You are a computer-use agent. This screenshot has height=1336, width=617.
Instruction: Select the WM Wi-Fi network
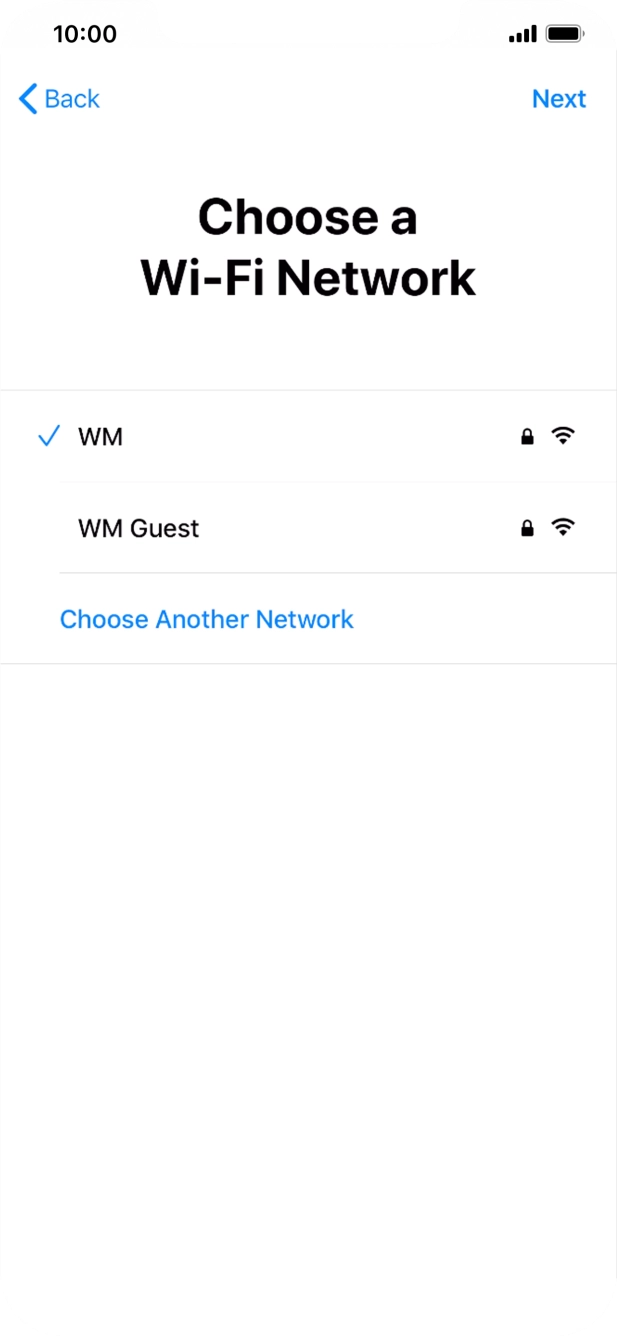308,436
